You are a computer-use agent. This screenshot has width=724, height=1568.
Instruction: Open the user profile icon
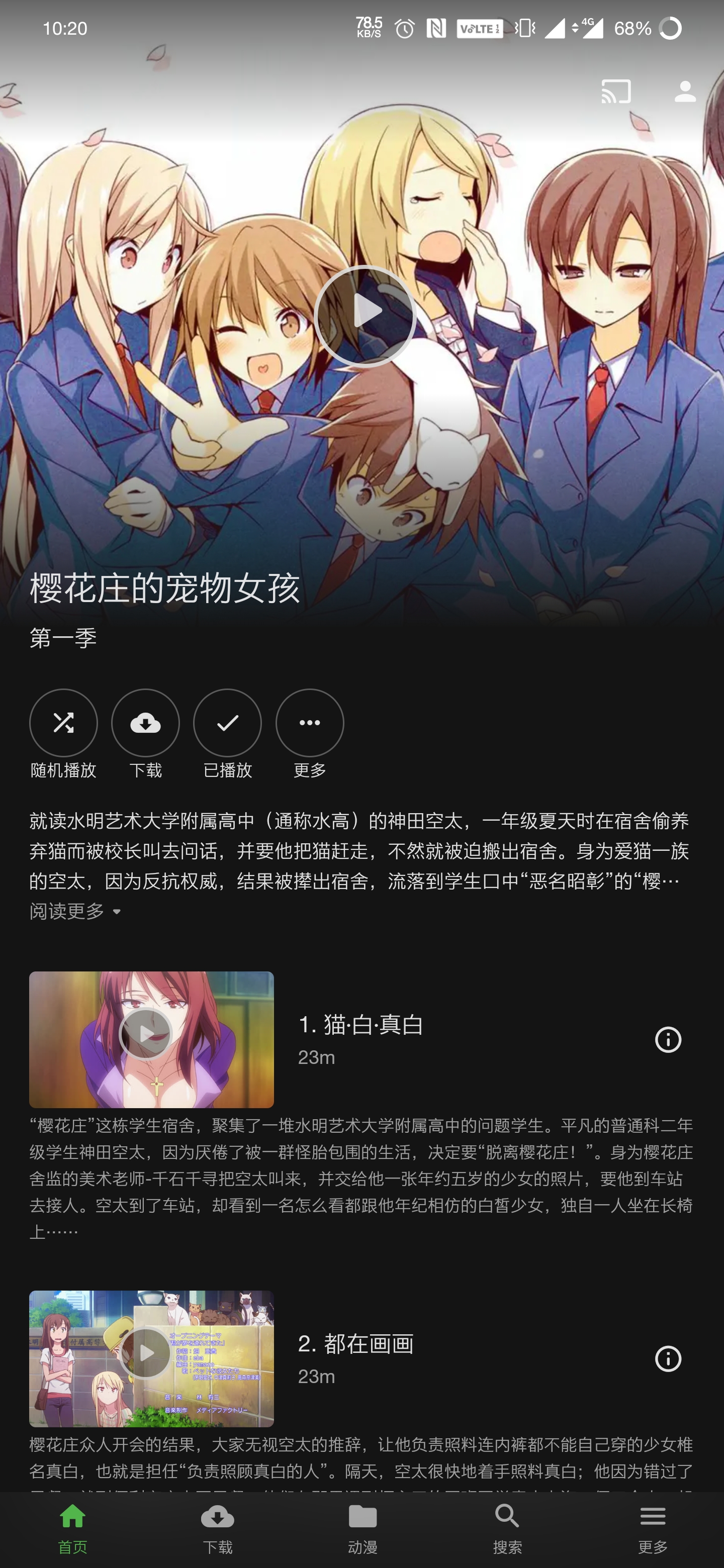[x=684, y=92]
